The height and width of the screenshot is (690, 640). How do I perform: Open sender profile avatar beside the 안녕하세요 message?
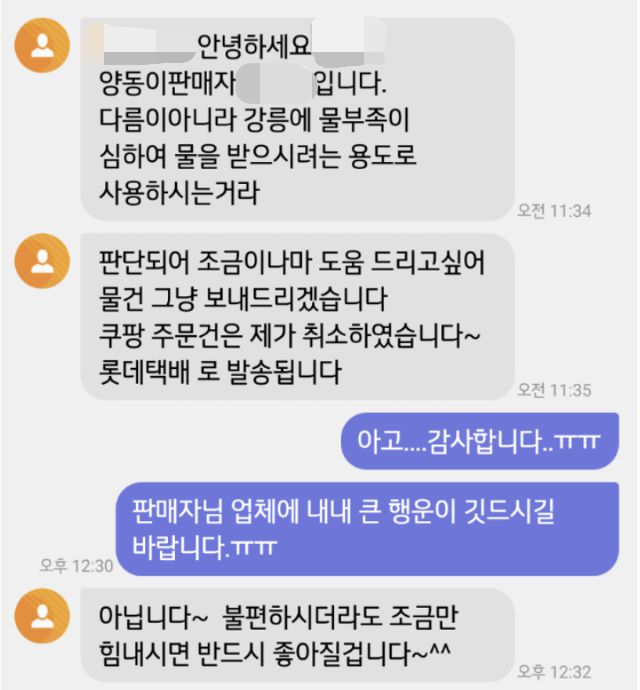(x=42, y=46)
